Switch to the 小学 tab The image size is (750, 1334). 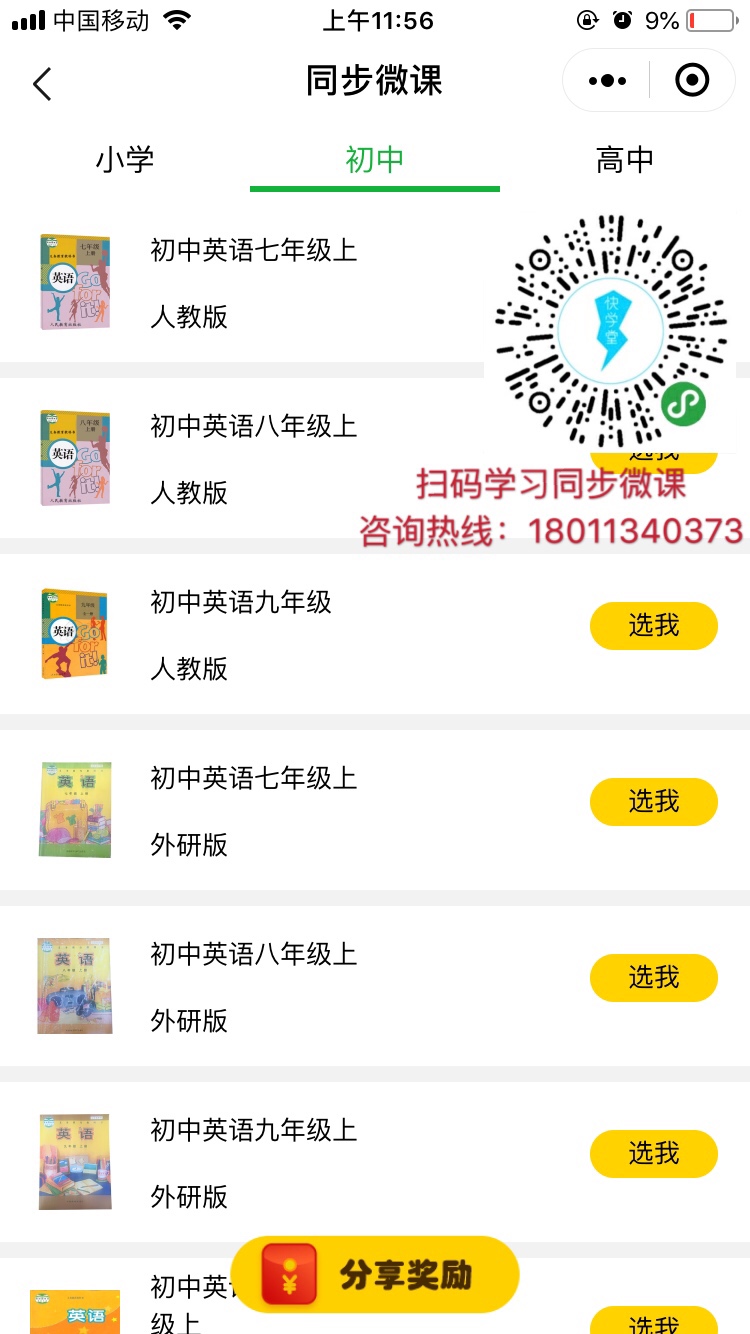[x=125, y=159]
